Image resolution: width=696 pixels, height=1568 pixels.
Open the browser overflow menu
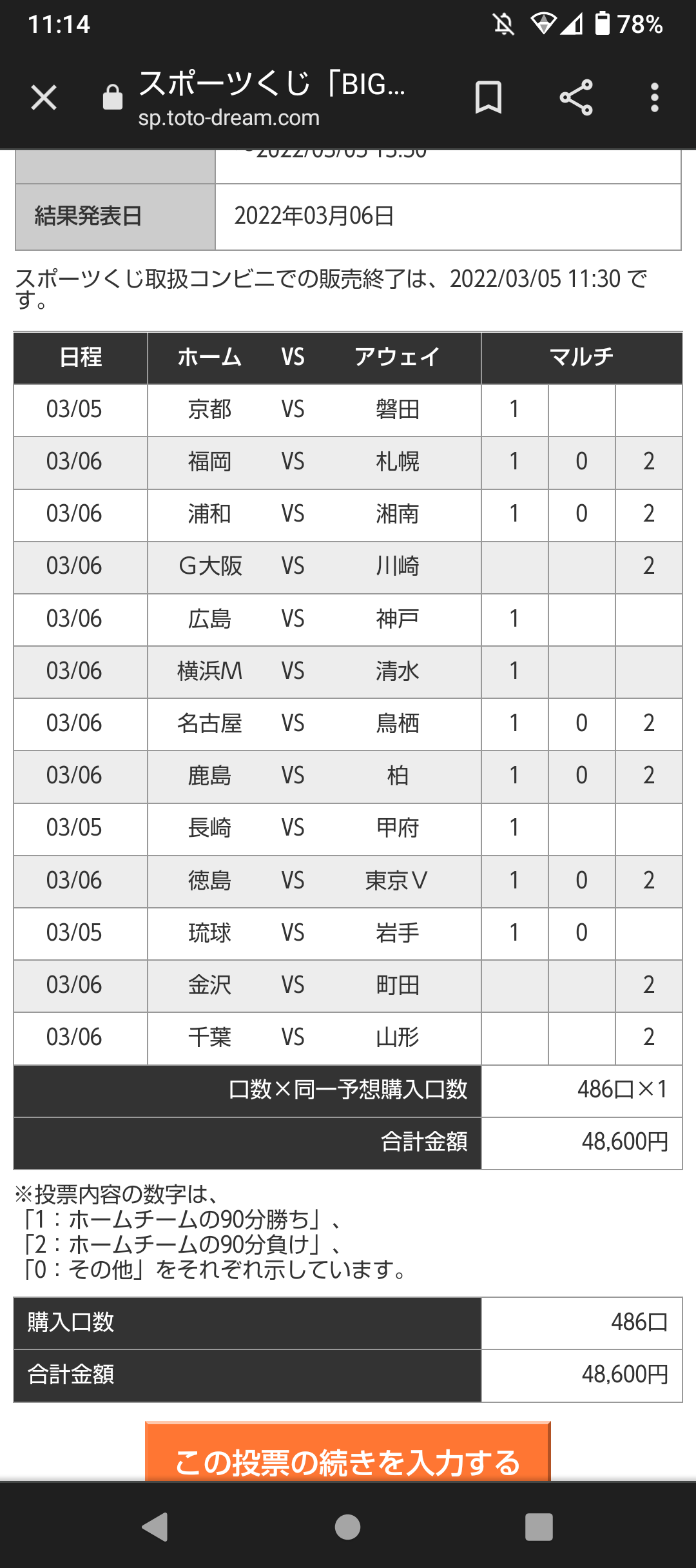pos(655,98)
